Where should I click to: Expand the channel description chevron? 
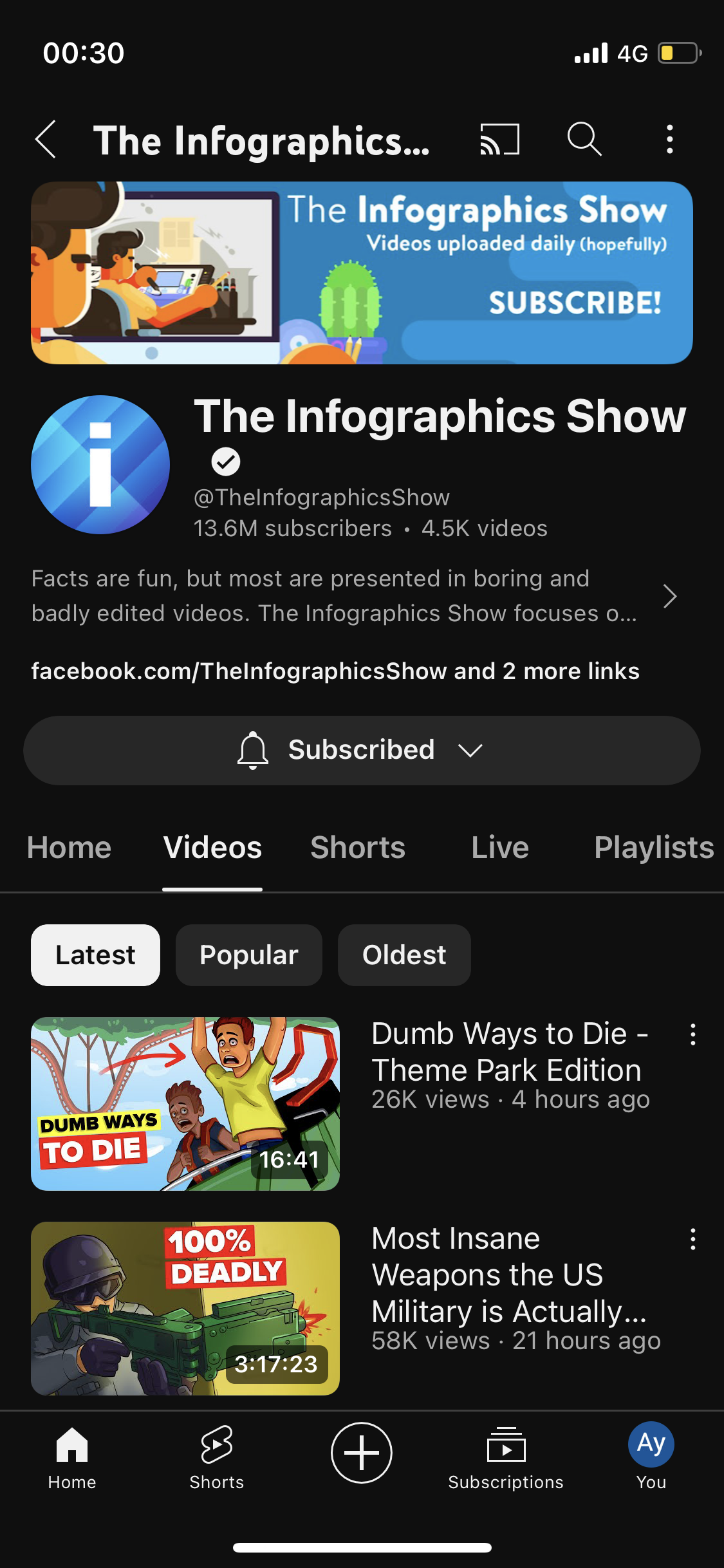point(670,596)
